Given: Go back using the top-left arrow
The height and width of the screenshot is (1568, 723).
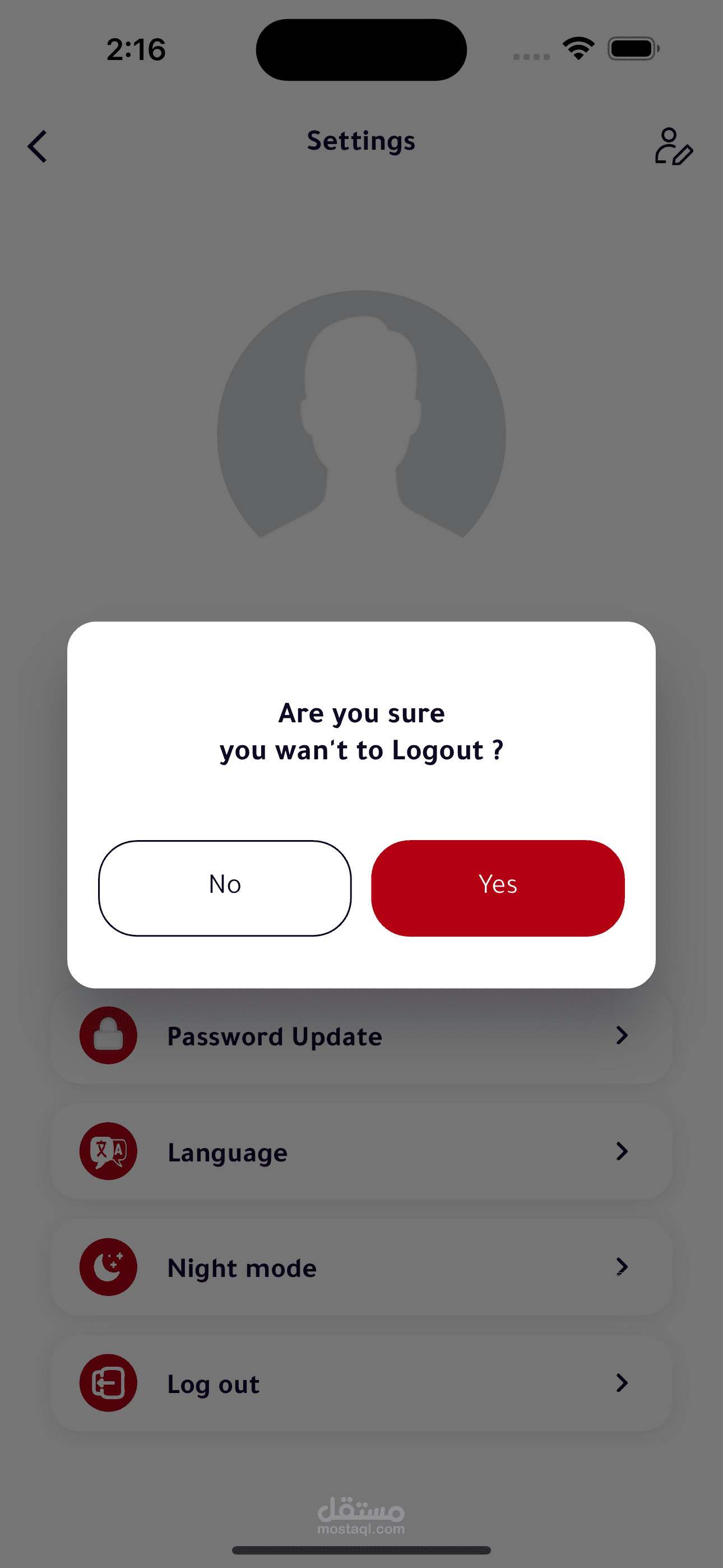Looking at the screenshot, I should (x=38, y=147).
